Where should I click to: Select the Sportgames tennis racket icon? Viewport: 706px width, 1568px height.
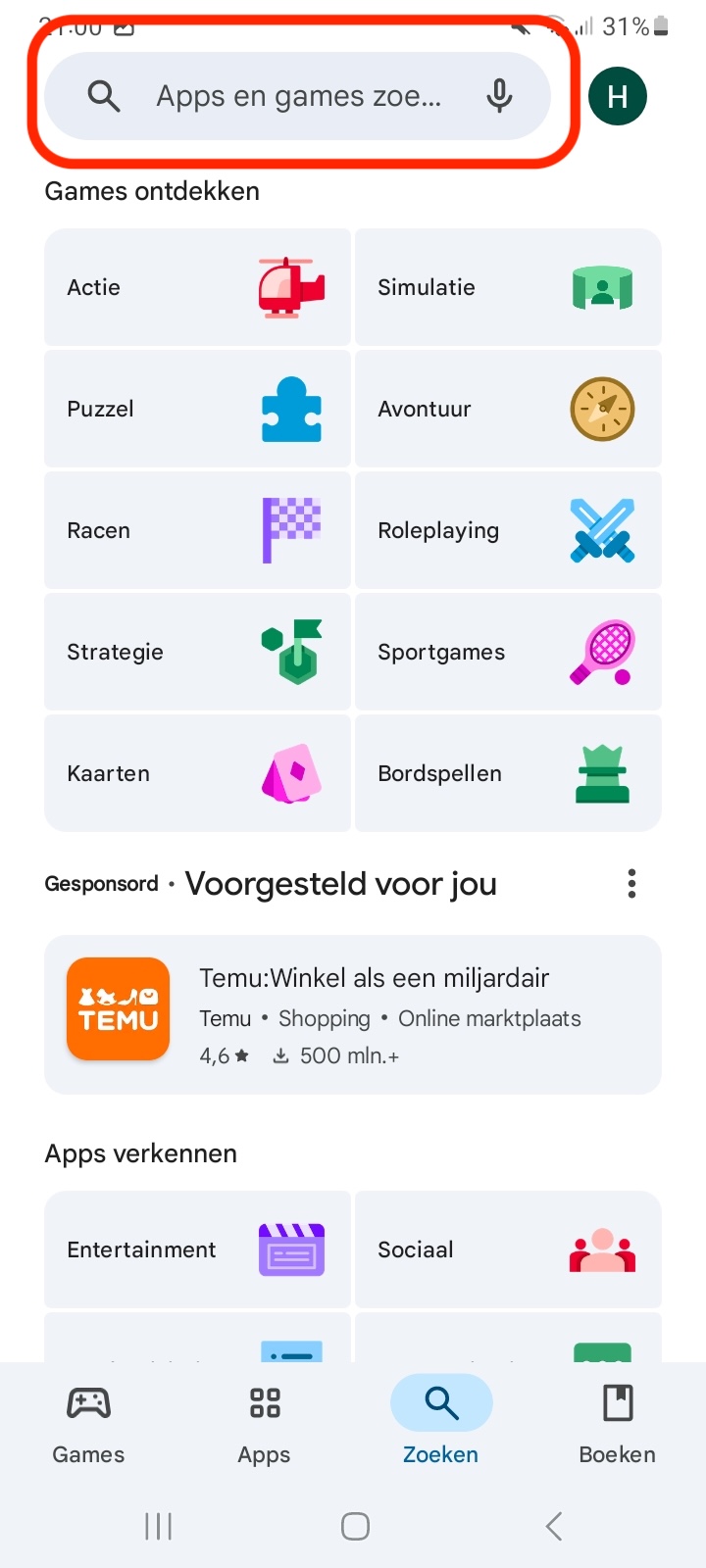click(x=600, y=652)
